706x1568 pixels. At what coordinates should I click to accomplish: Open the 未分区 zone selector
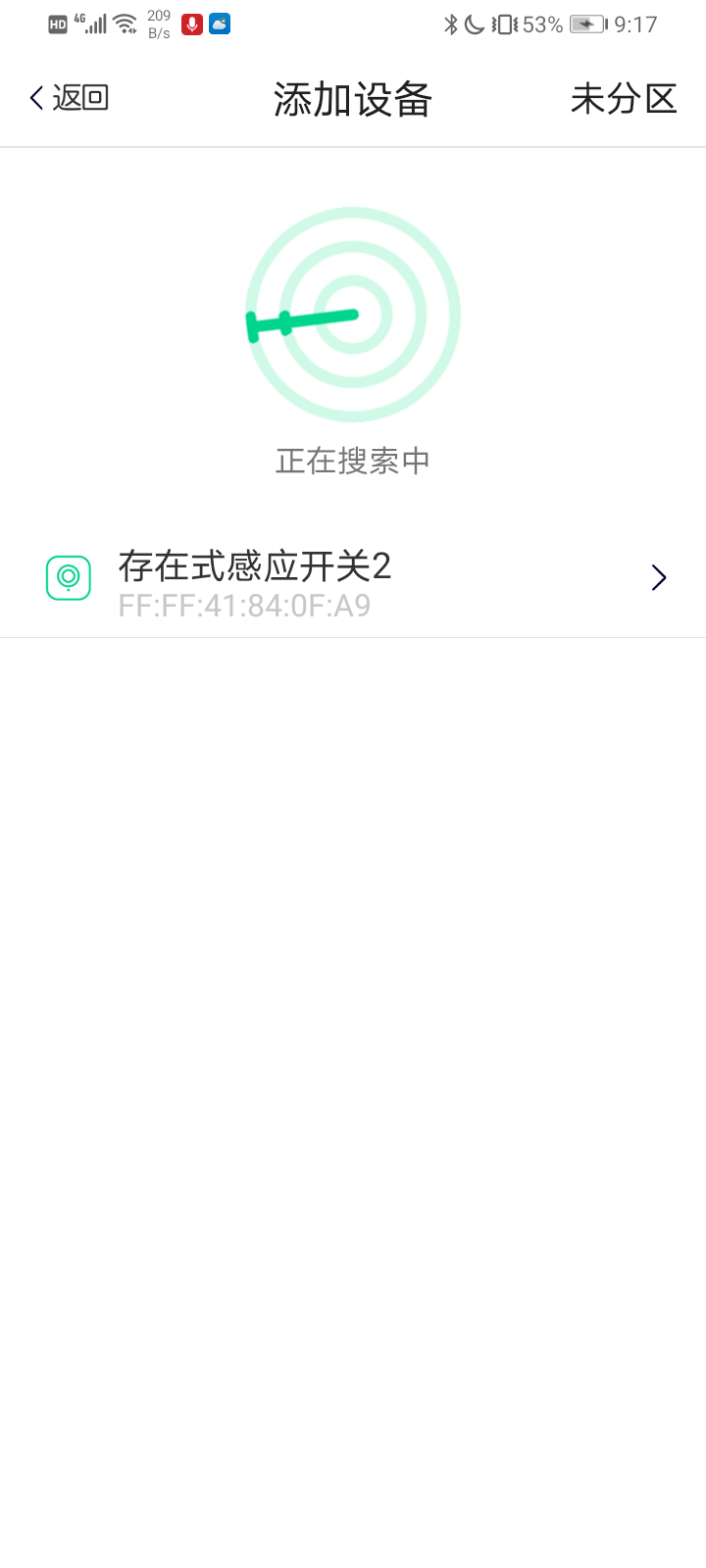(624, 99)
